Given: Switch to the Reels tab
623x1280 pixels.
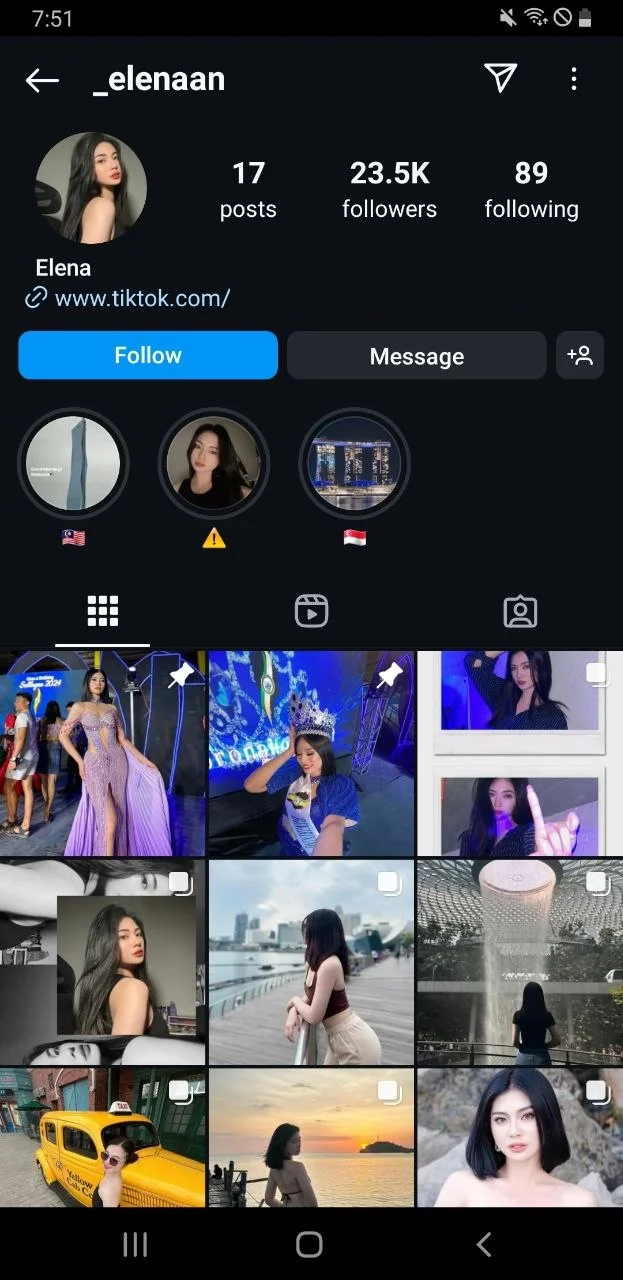Looking at the screenshot, I should tap(311, 611).
